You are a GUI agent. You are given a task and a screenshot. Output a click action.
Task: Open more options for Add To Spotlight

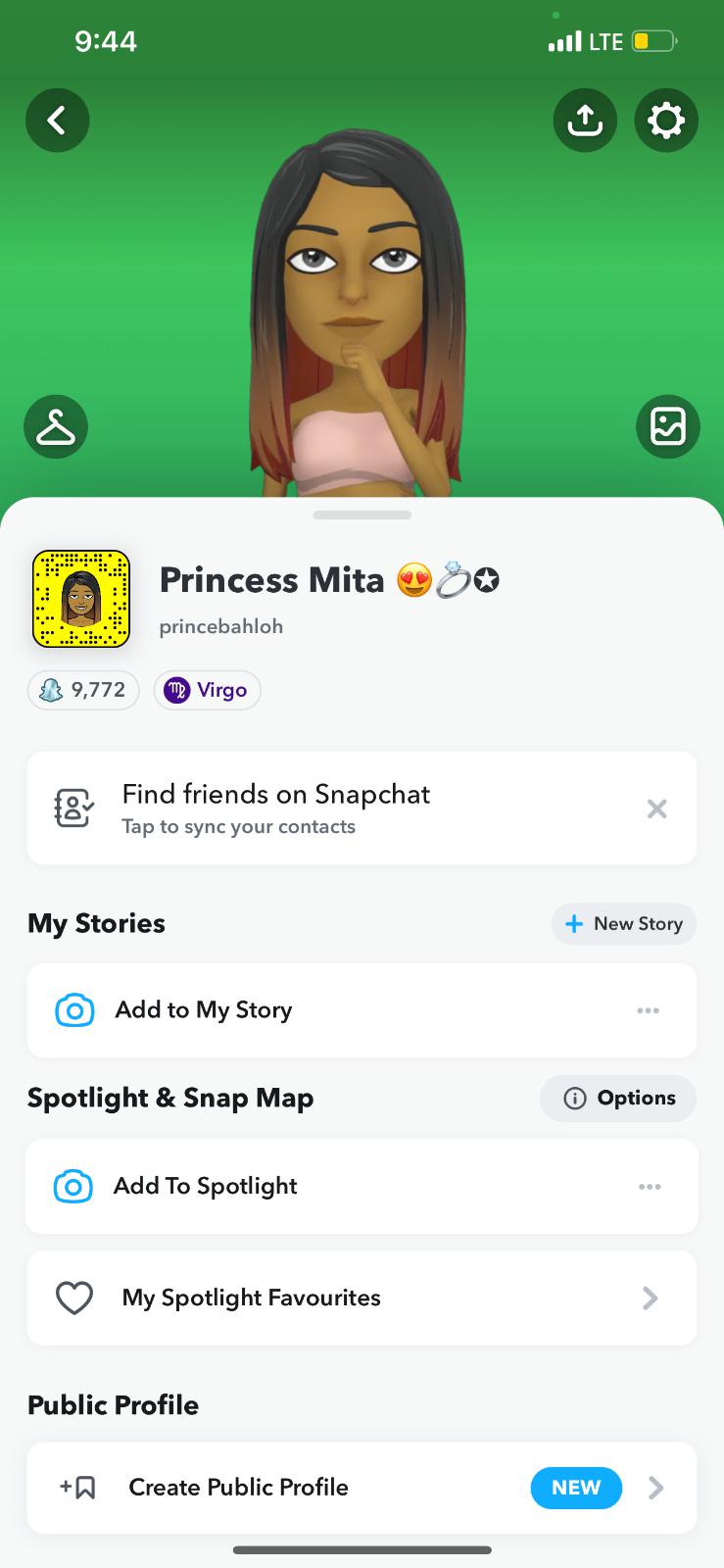650,1186
